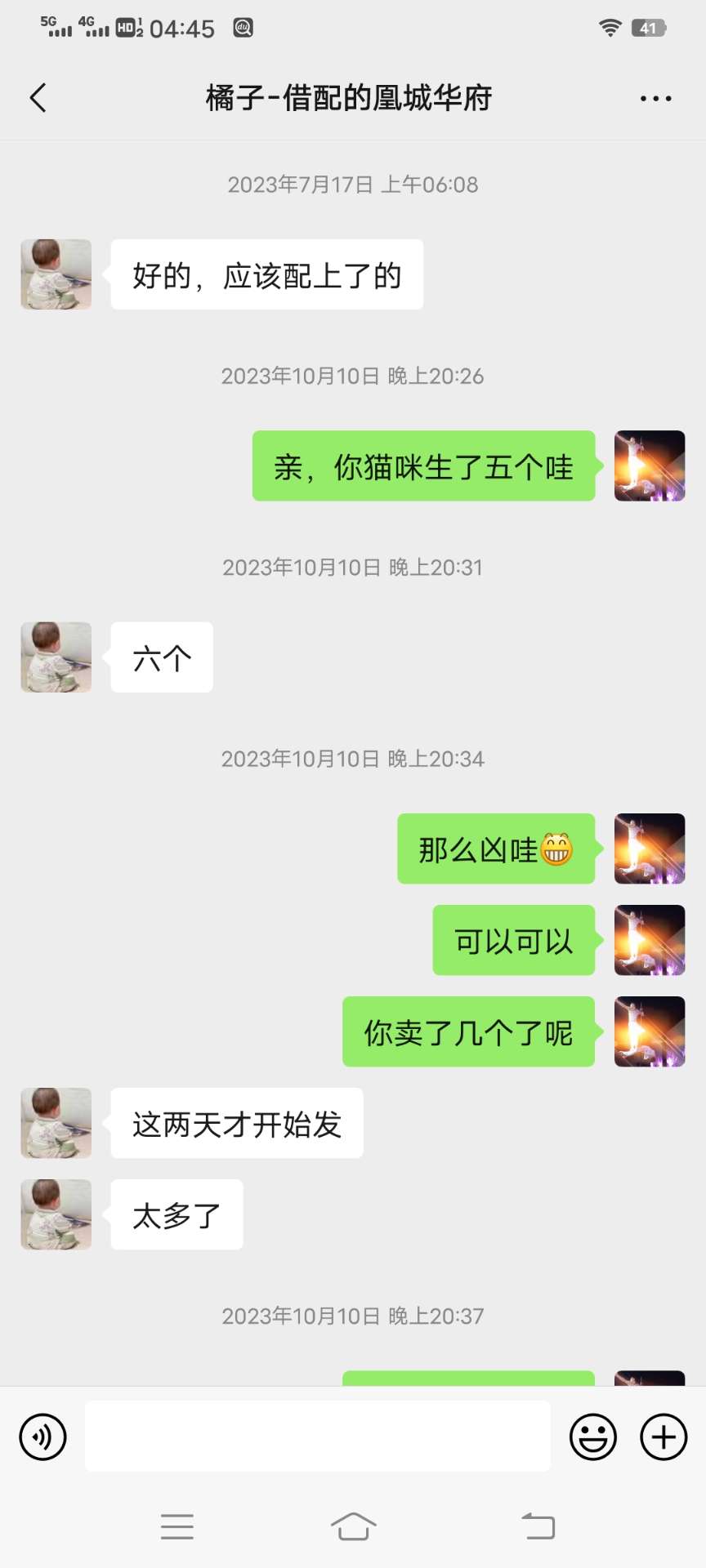The image size is (706, 1568).
Task: Open contact avatar next to 六个
Action: 56,657
